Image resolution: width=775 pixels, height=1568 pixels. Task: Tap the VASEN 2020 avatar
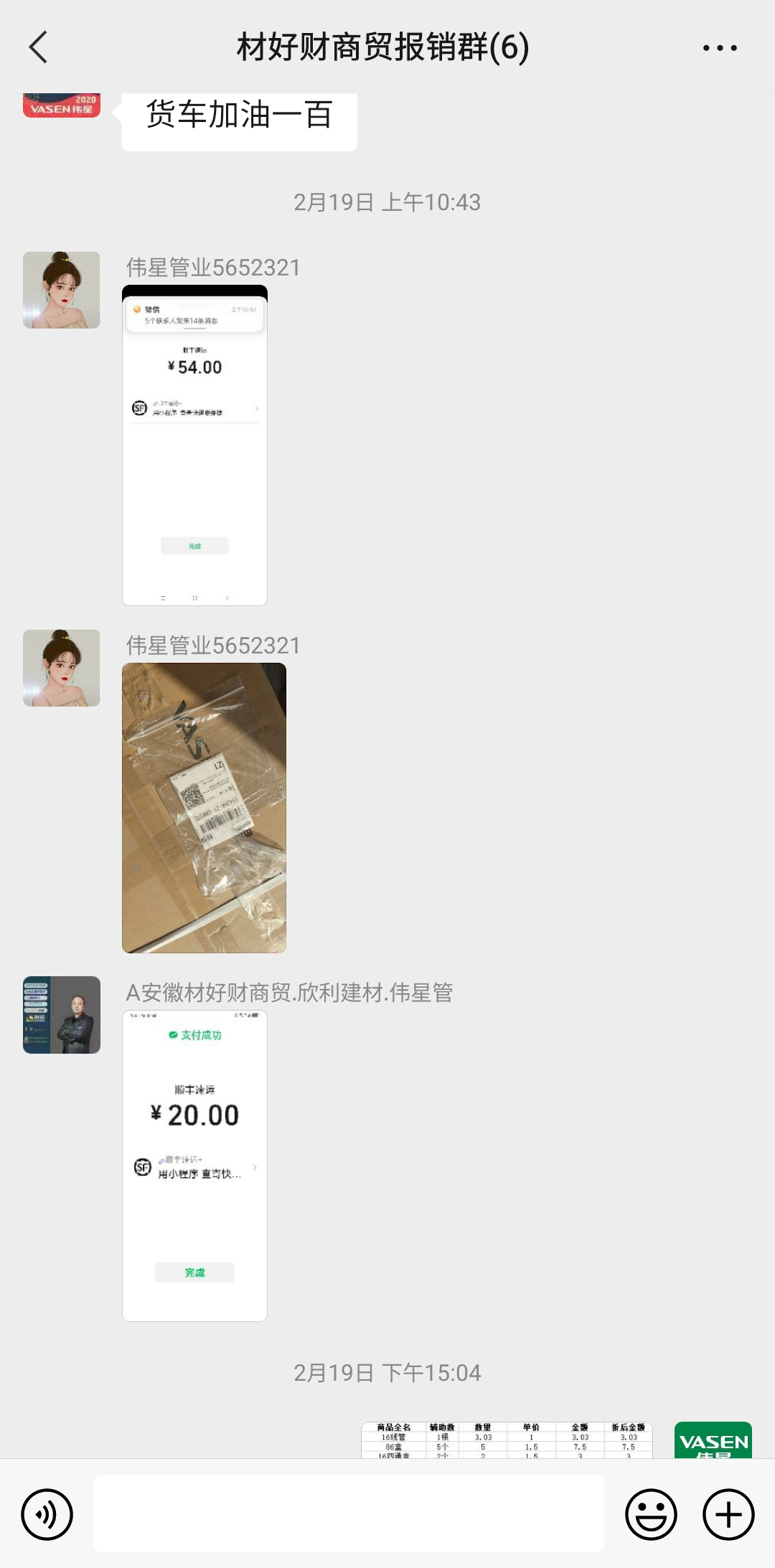[x=62, y=105]
